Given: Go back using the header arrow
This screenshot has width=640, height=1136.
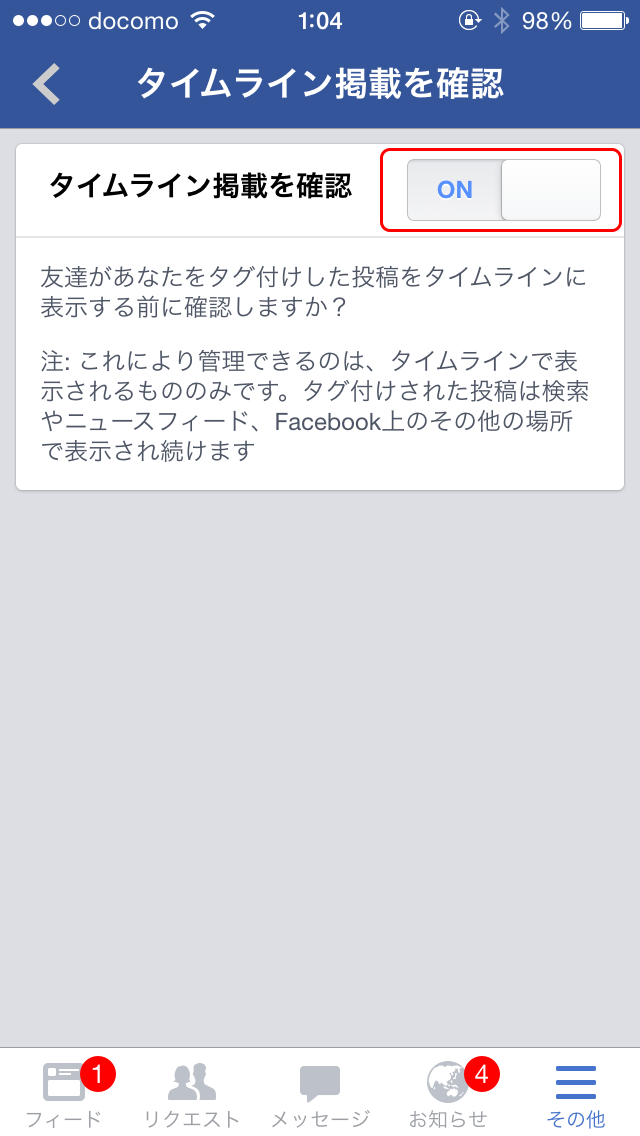Looking at the screenshot, I should coord(46,84).
